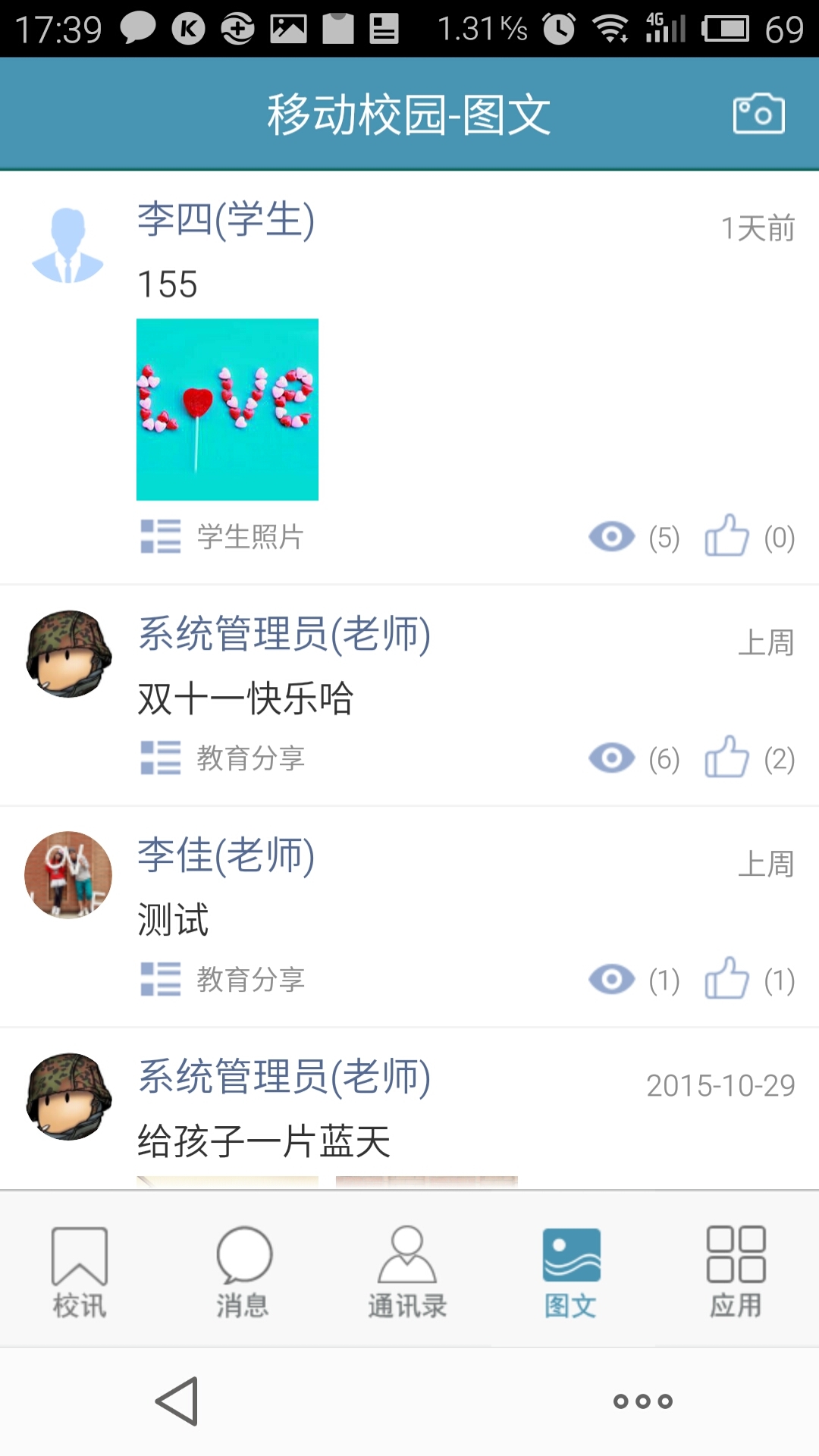Open the system three-dot menu

click(x=643, y=1401)
